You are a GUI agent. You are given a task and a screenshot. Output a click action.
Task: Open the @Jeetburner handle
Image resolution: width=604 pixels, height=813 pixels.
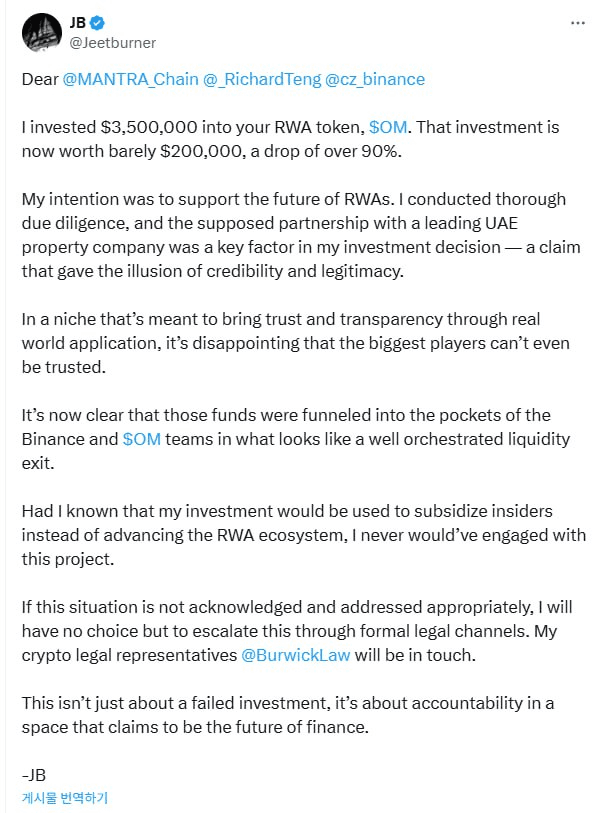(x=113, y=43)
